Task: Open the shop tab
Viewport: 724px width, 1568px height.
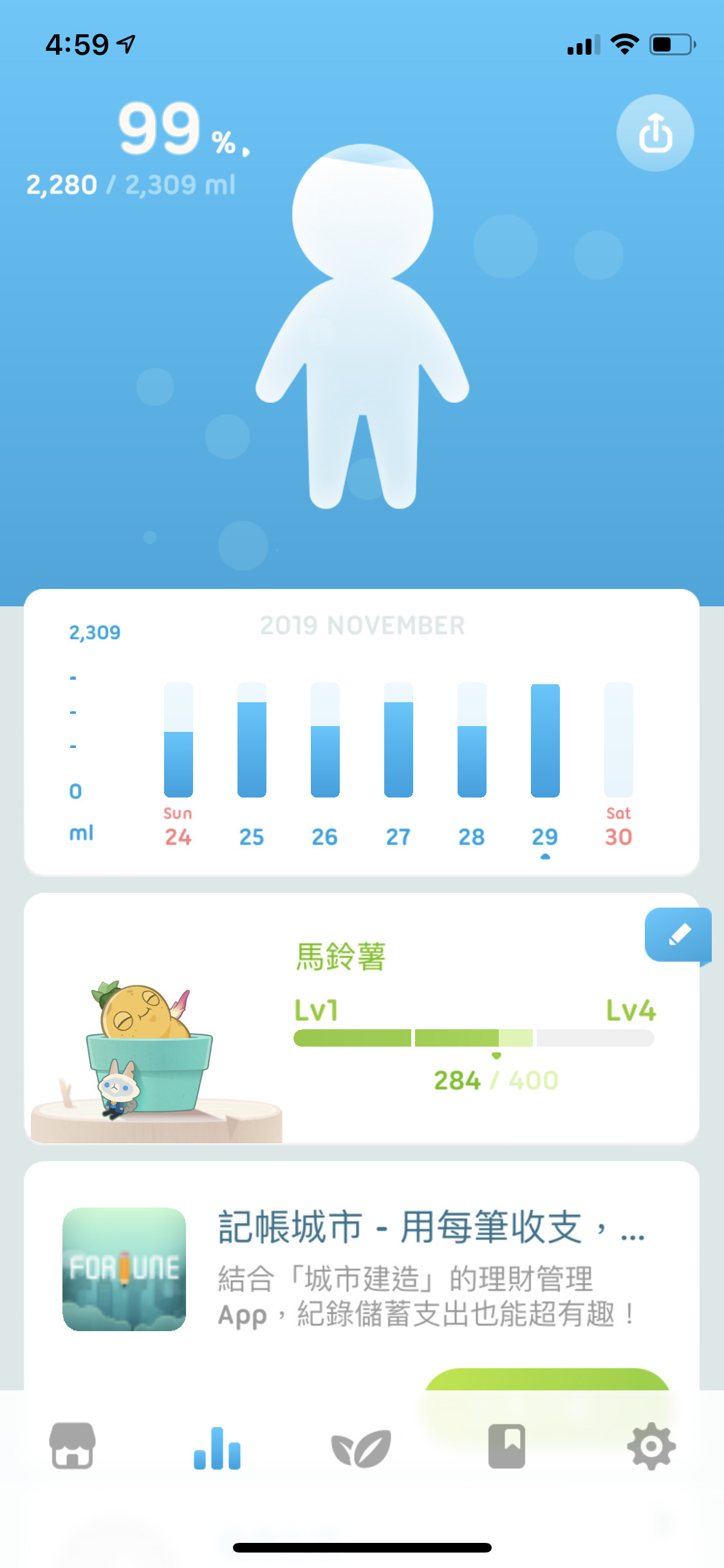Action: pyautogui.click(x=72, y=1446)
